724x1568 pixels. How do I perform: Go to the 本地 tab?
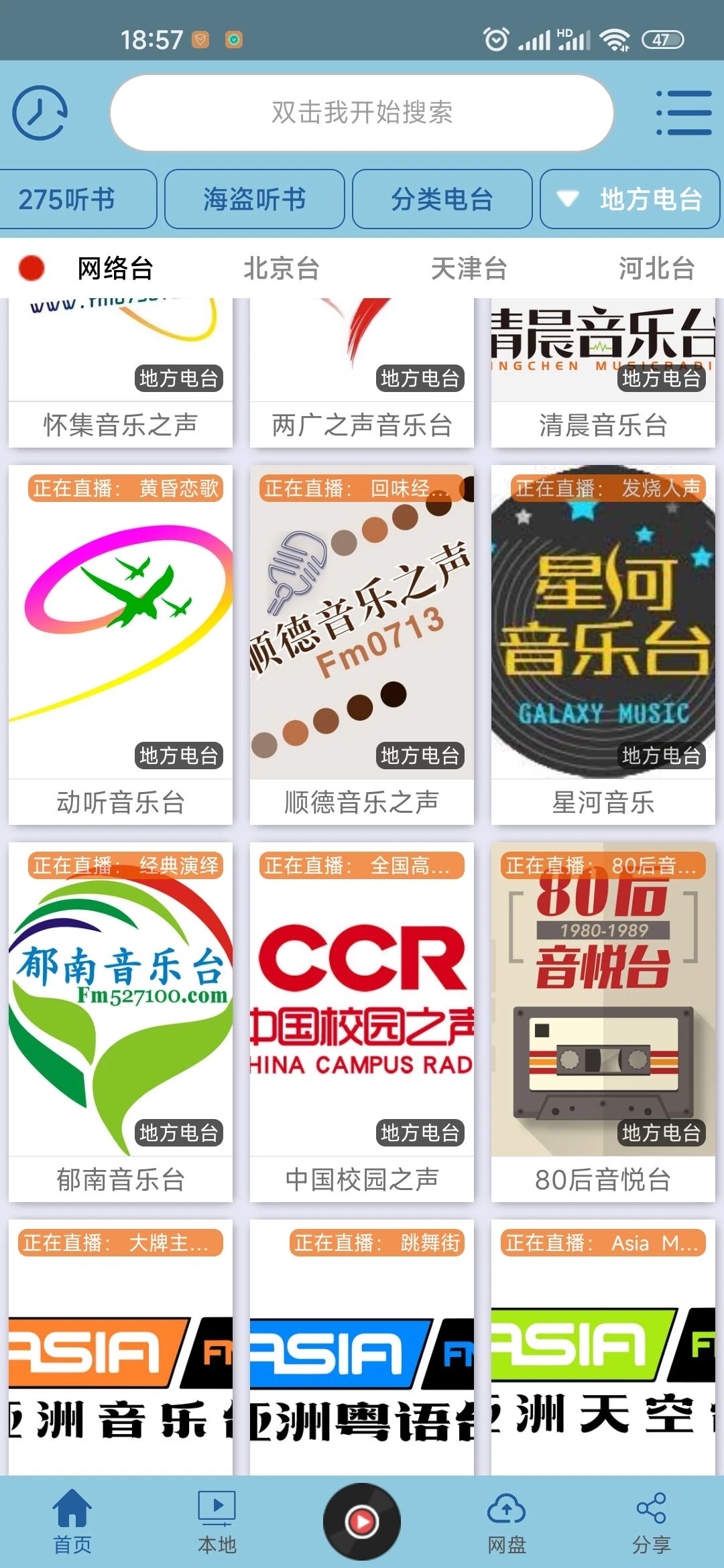pyautogui.click(x=217, y=1522)
